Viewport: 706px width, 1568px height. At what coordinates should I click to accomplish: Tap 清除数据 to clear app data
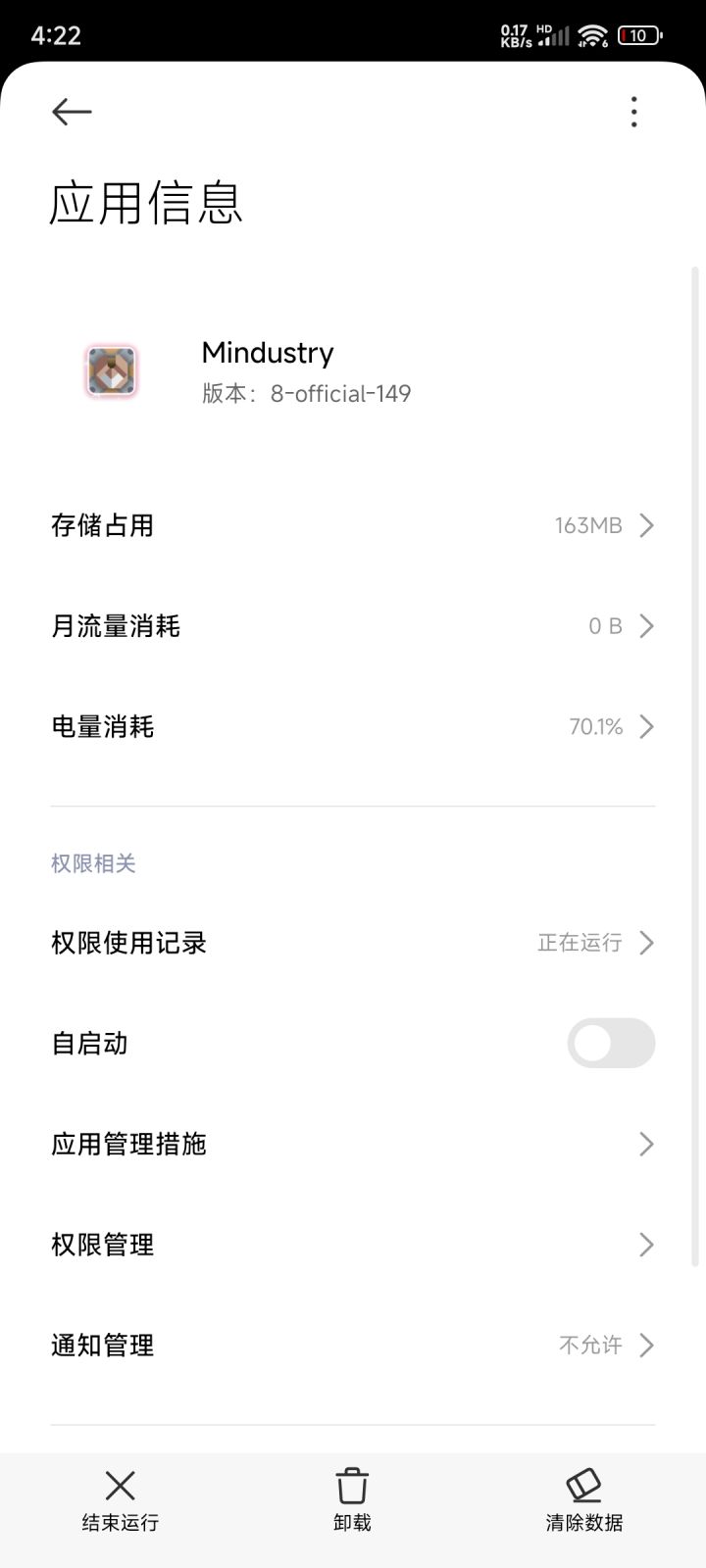(584, 1499)
